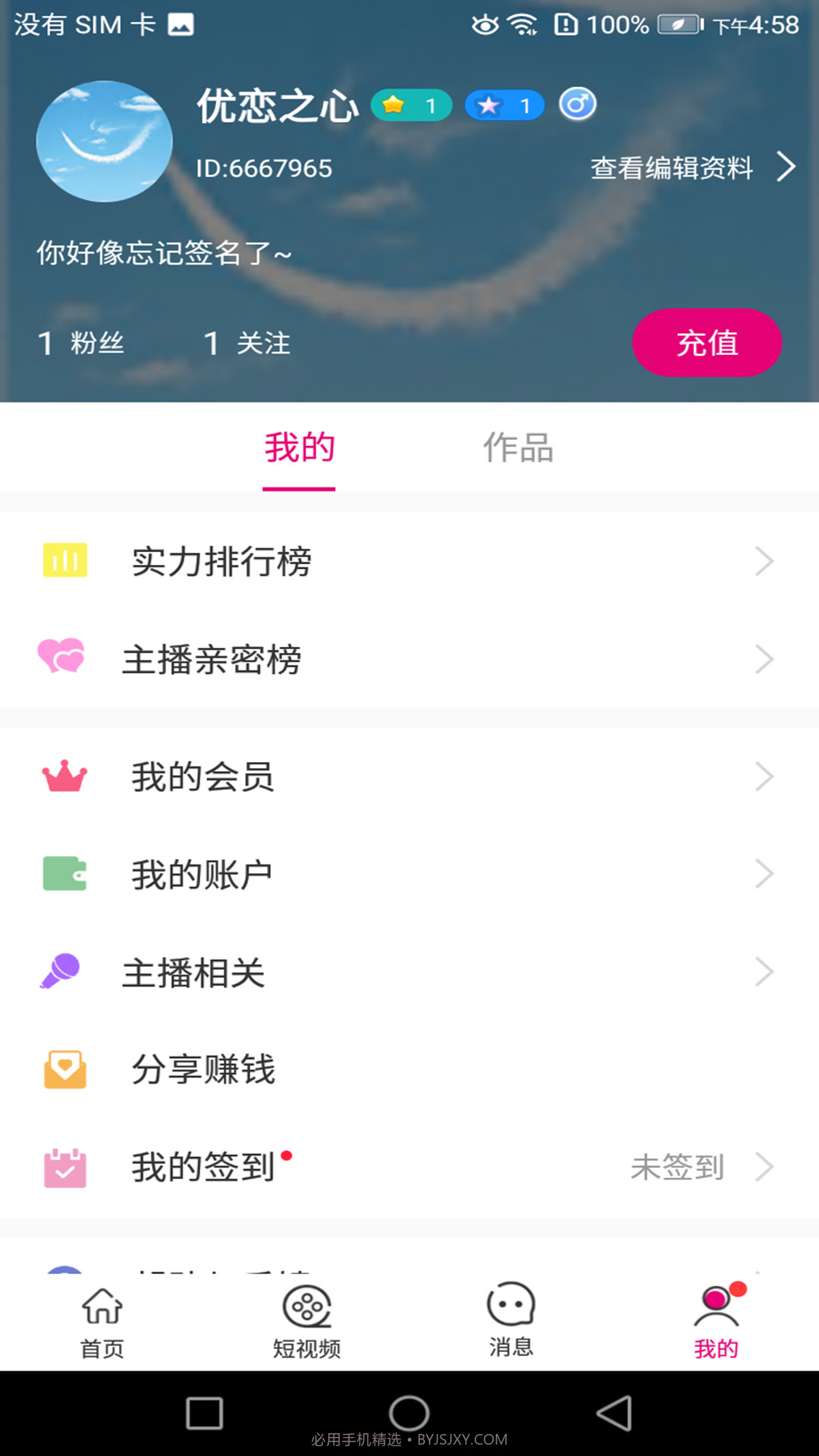Select the 我的账户 wallet icon

pyautogui.click(x=65, y=874)
